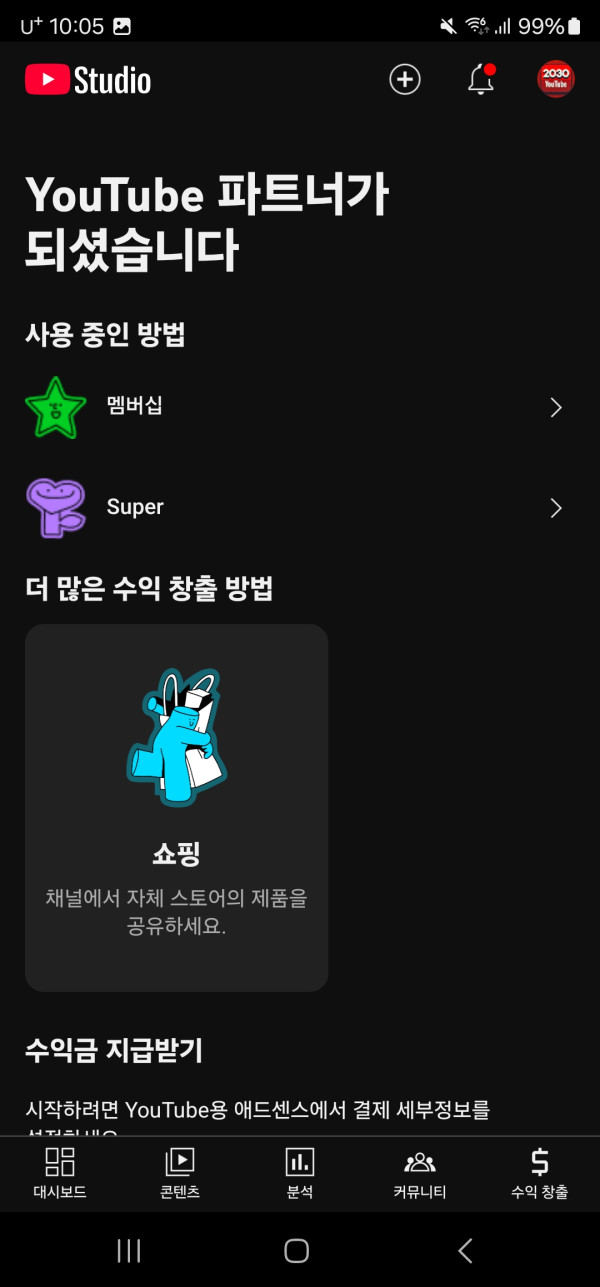This screenshot has width=600, height=1287.
Task: Switch to the 콘텐츠 tab
Action: pos(180,1173)
